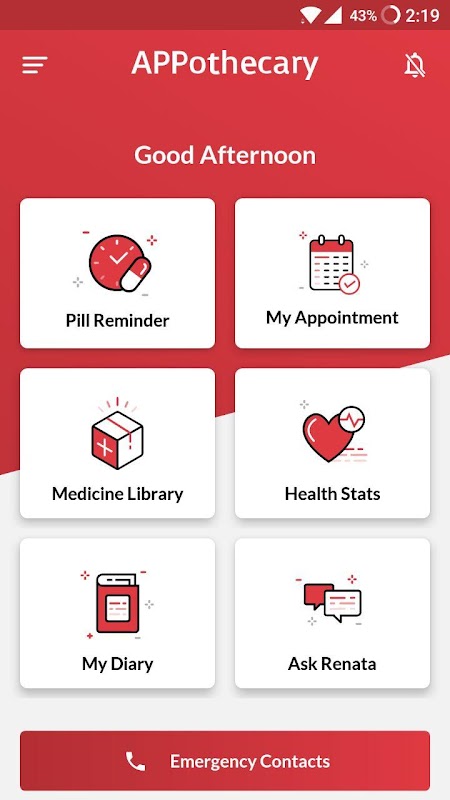This screenshot has height=800, width=450.
Task: Open My Diary
Action: (117, 613)
